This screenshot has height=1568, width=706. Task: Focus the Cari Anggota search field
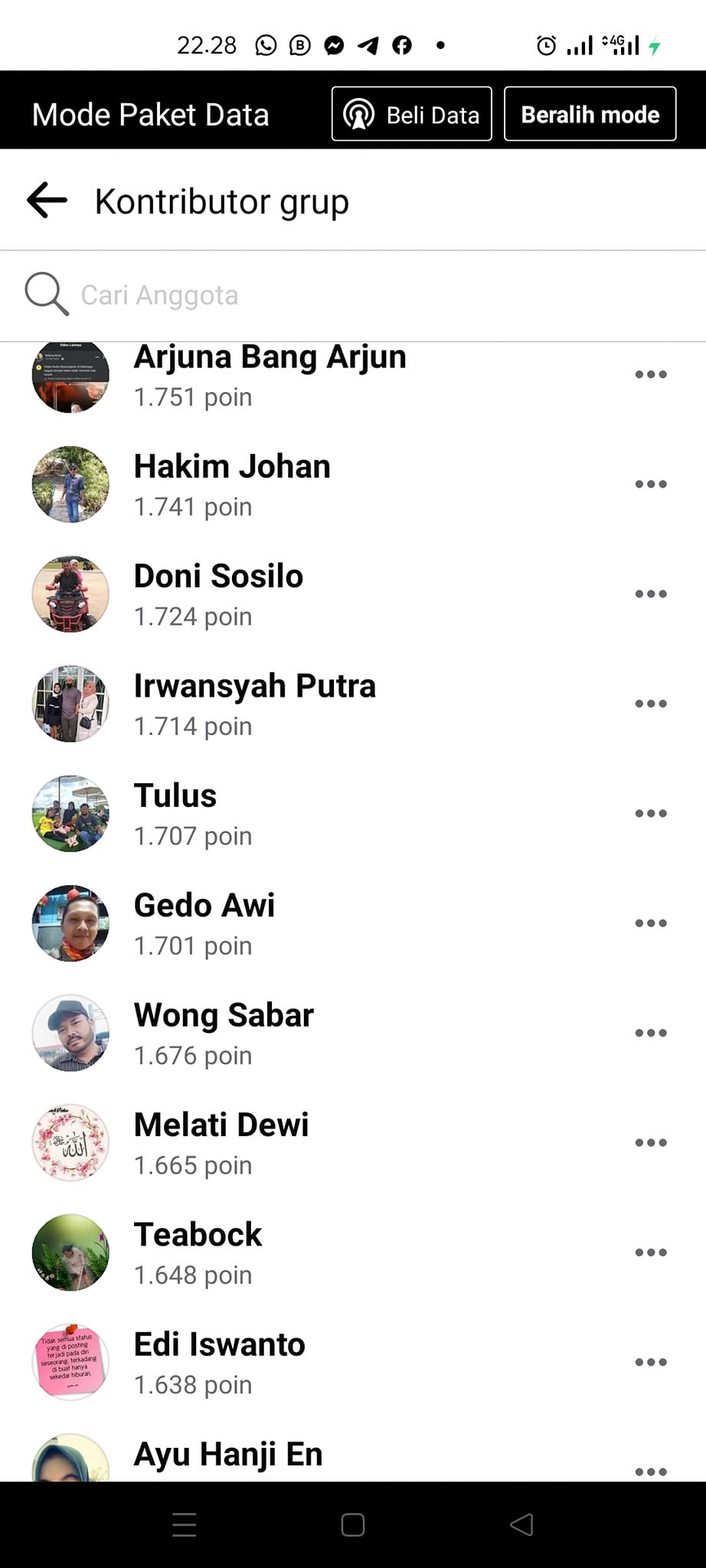coord(306,295)
